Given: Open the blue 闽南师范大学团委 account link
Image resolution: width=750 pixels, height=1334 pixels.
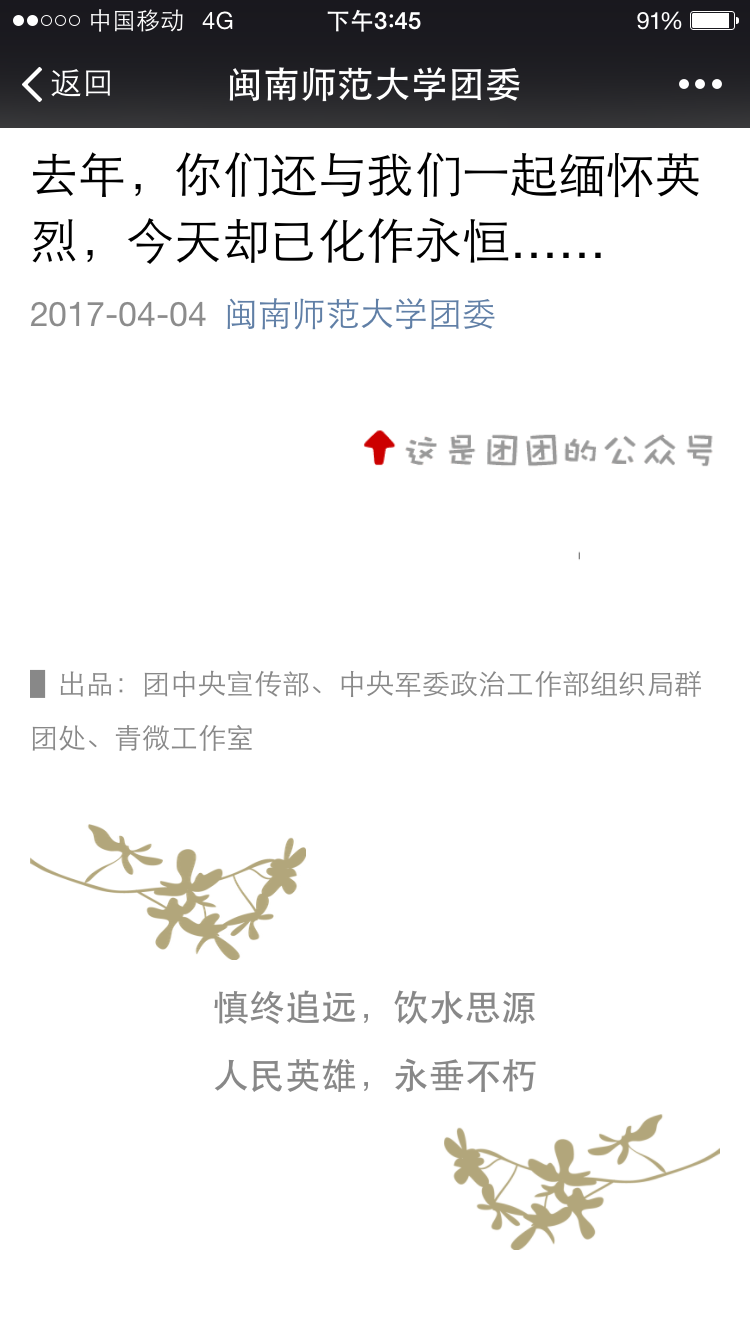Looking at the screenshot, I should tap(360, 314).
